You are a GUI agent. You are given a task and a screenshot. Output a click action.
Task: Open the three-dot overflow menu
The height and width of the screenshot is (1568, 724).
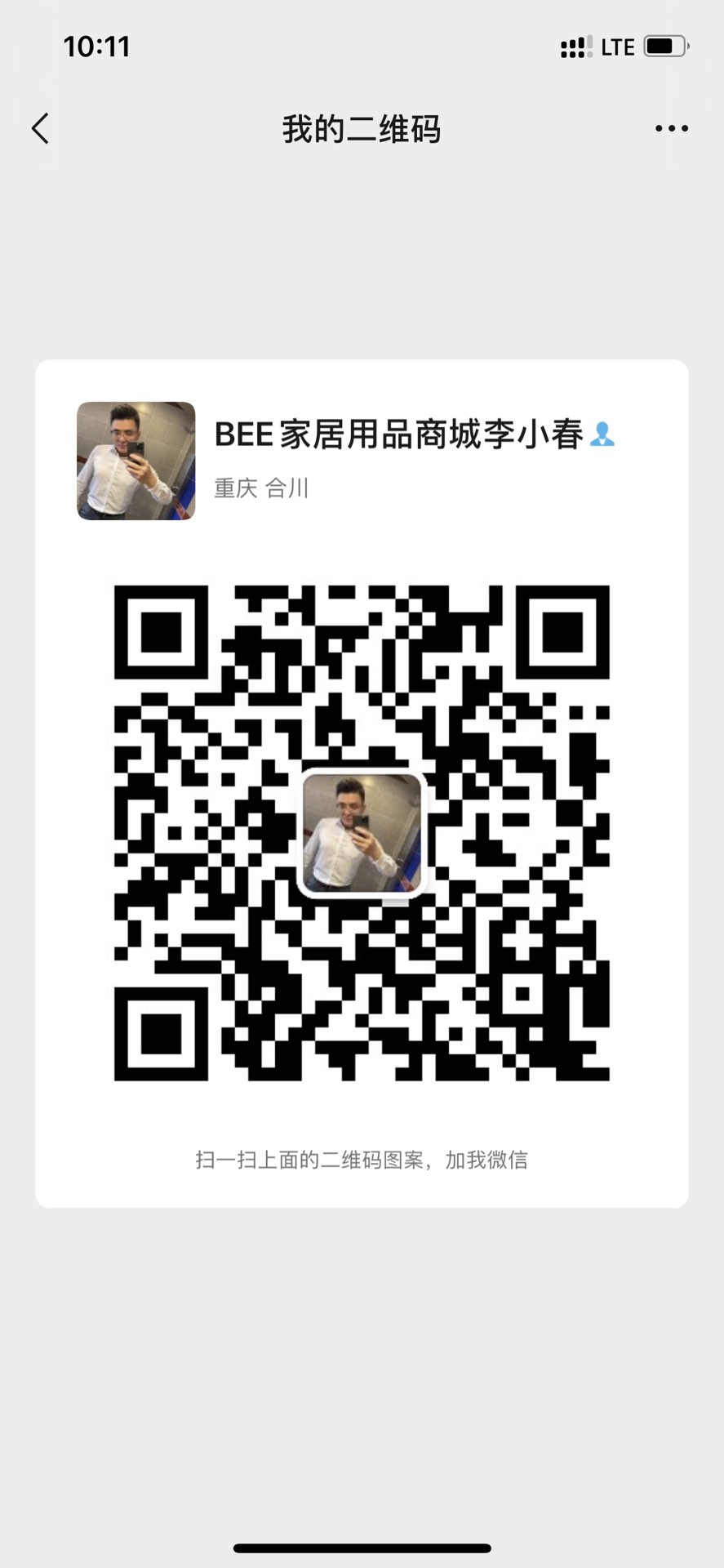pos(671,129)
